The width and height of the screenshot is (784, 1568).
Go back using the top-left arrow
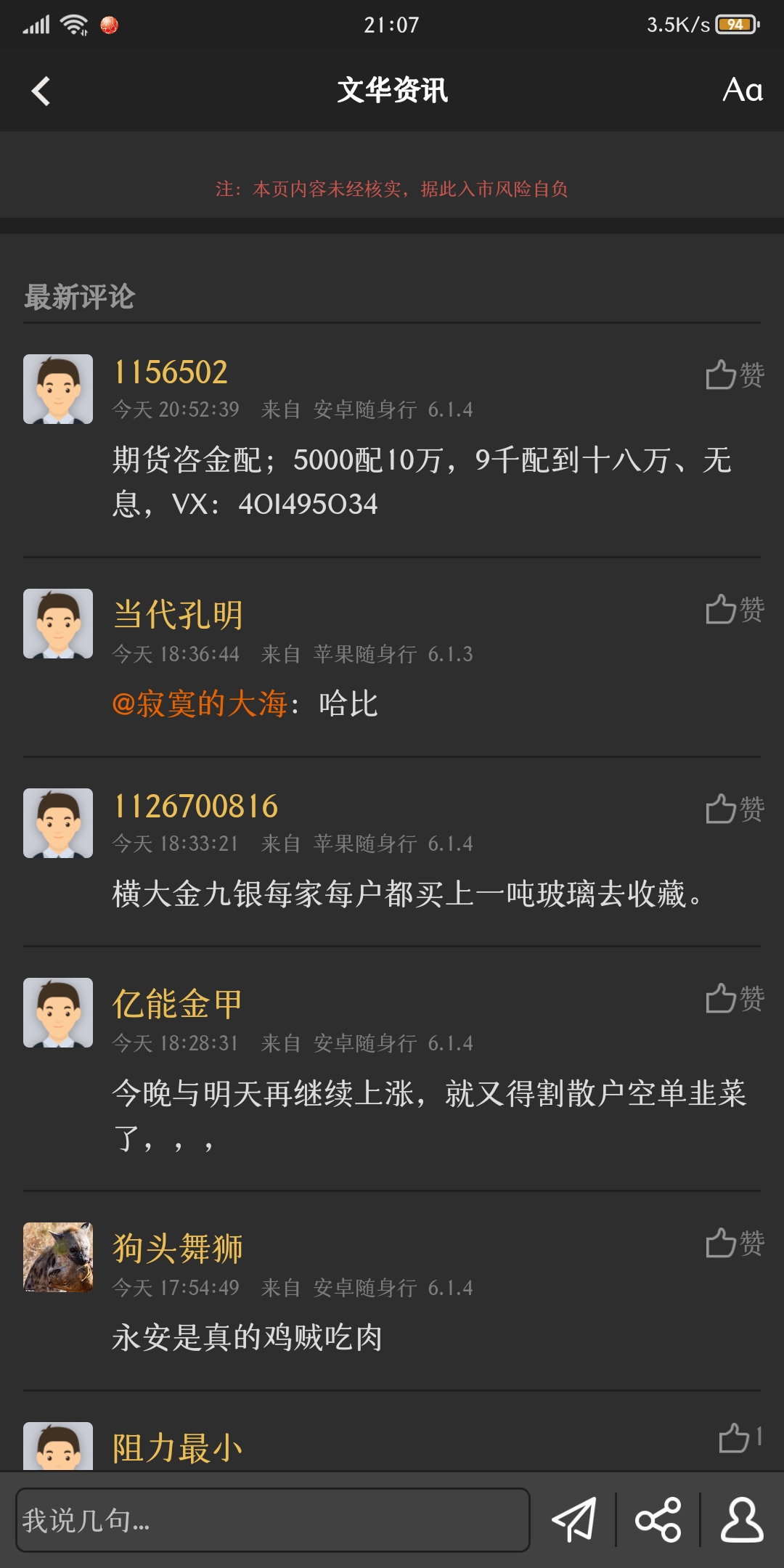click(41, 91)
